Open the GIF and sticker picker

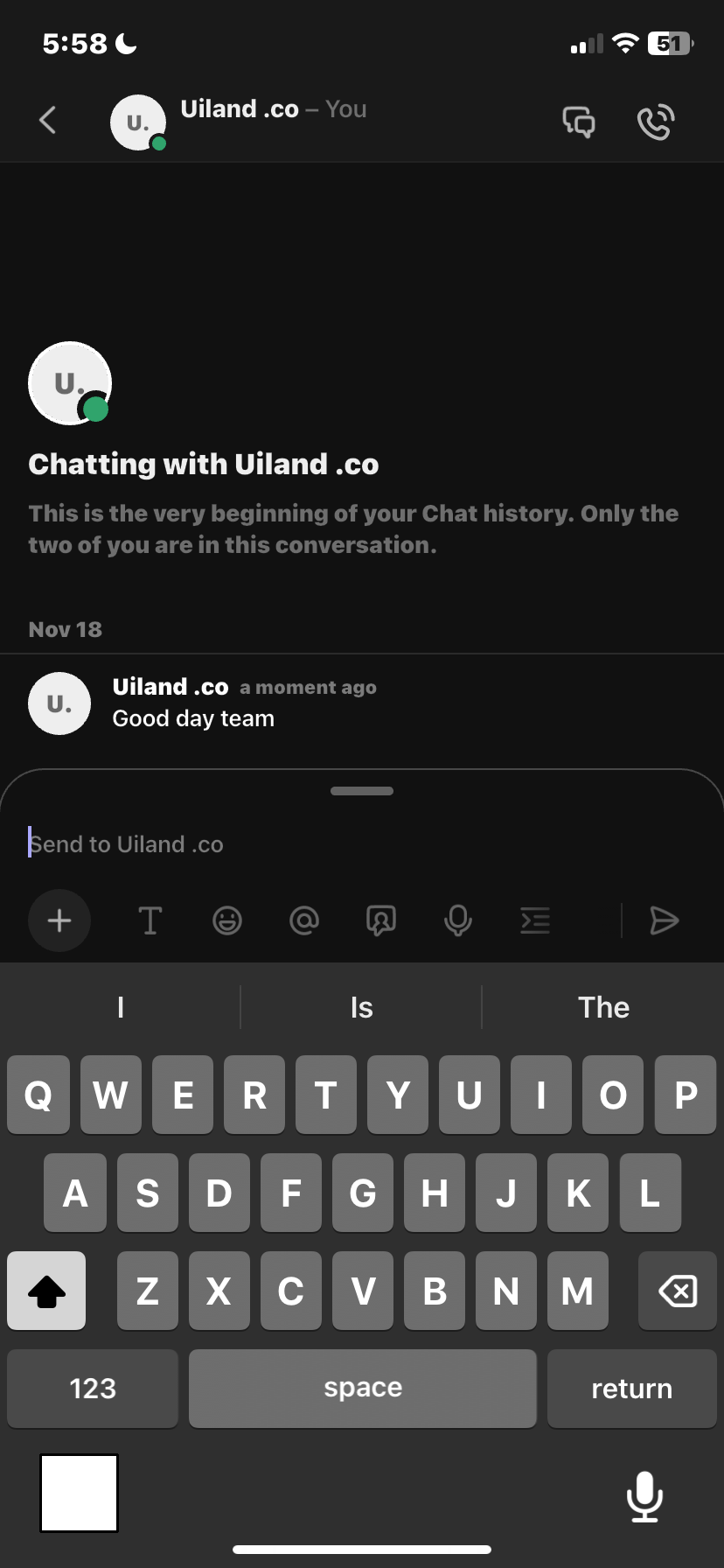click(380, 920)
